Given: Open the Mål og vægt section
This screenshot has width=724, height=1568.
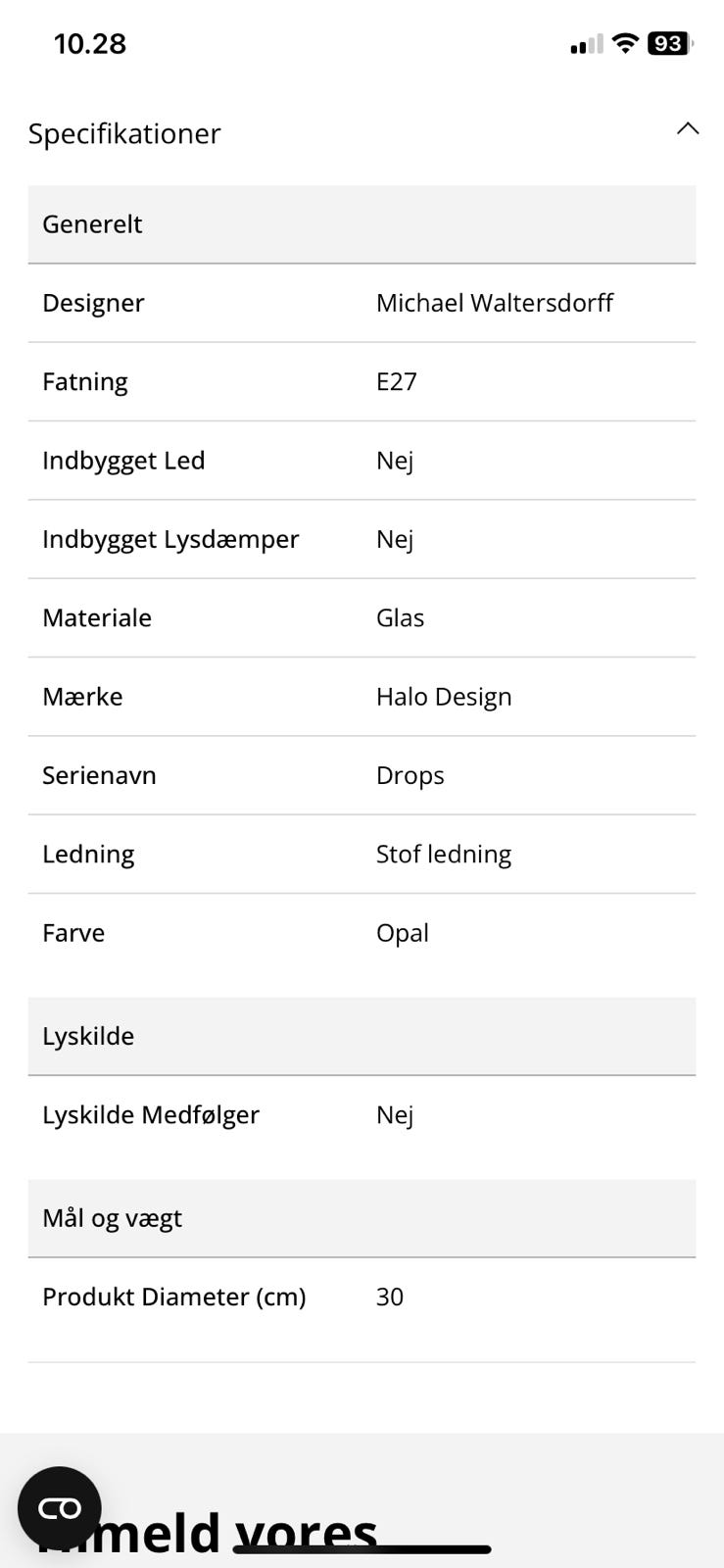Looking at the screenshot, I should point(112,1218).
